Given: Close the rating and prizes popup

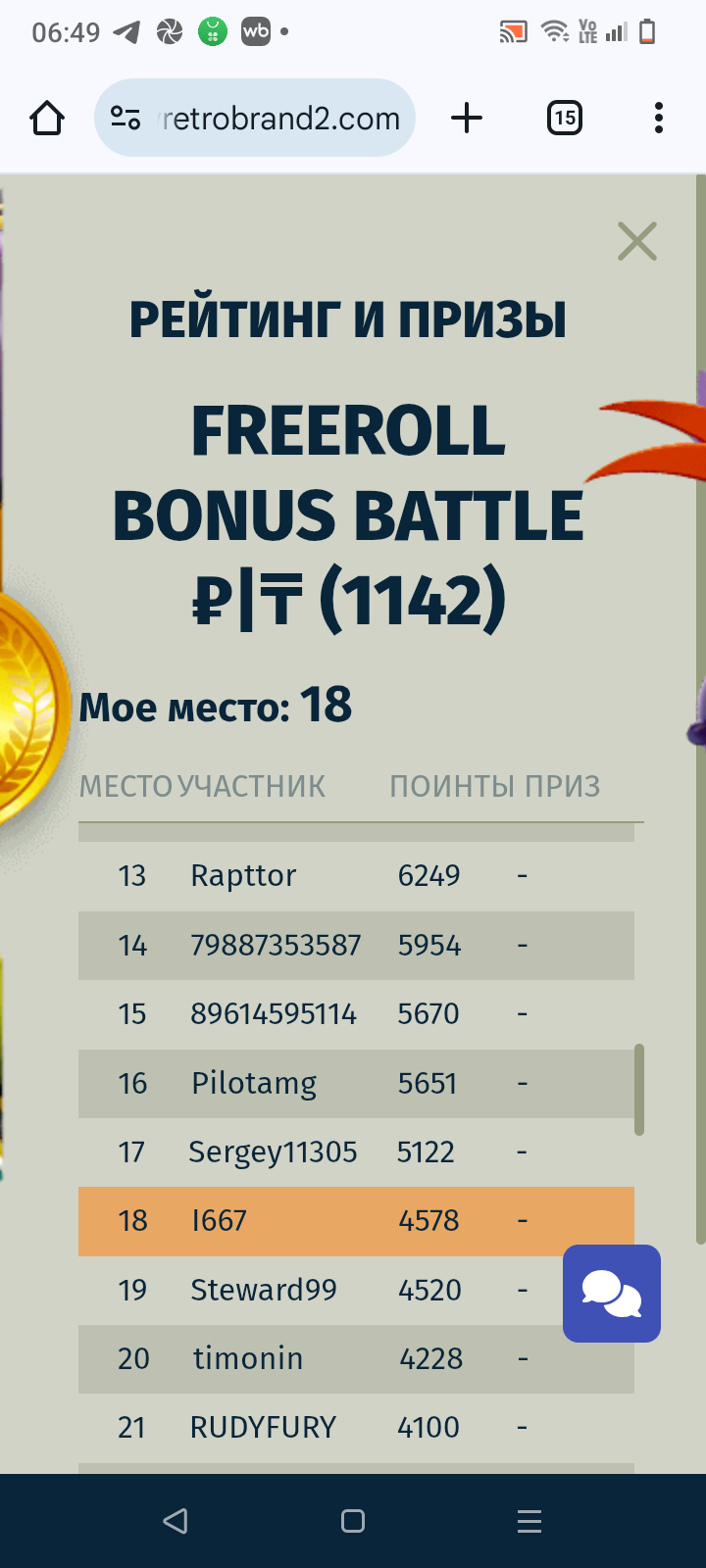Looking at the screenshot, I should coord(637,241).
